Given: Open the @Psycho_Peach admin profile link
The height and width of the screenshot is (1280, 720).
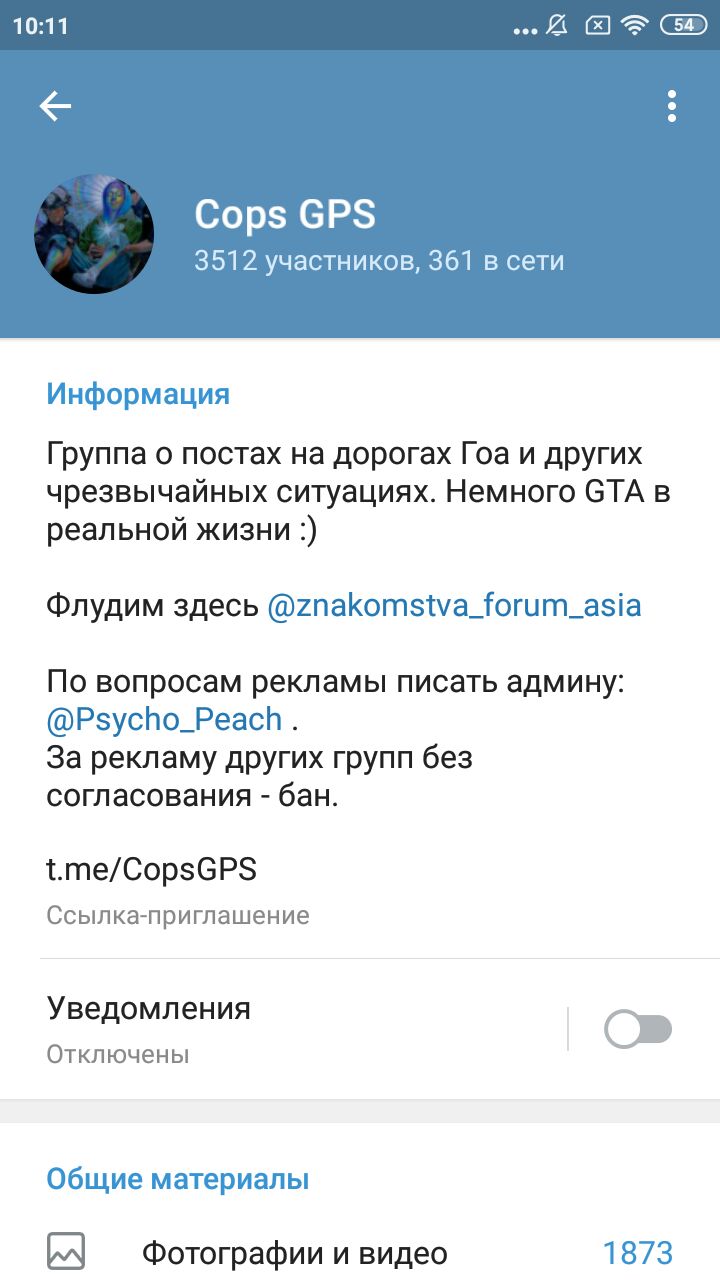Looking at the screenshot, I should (164, 719).
